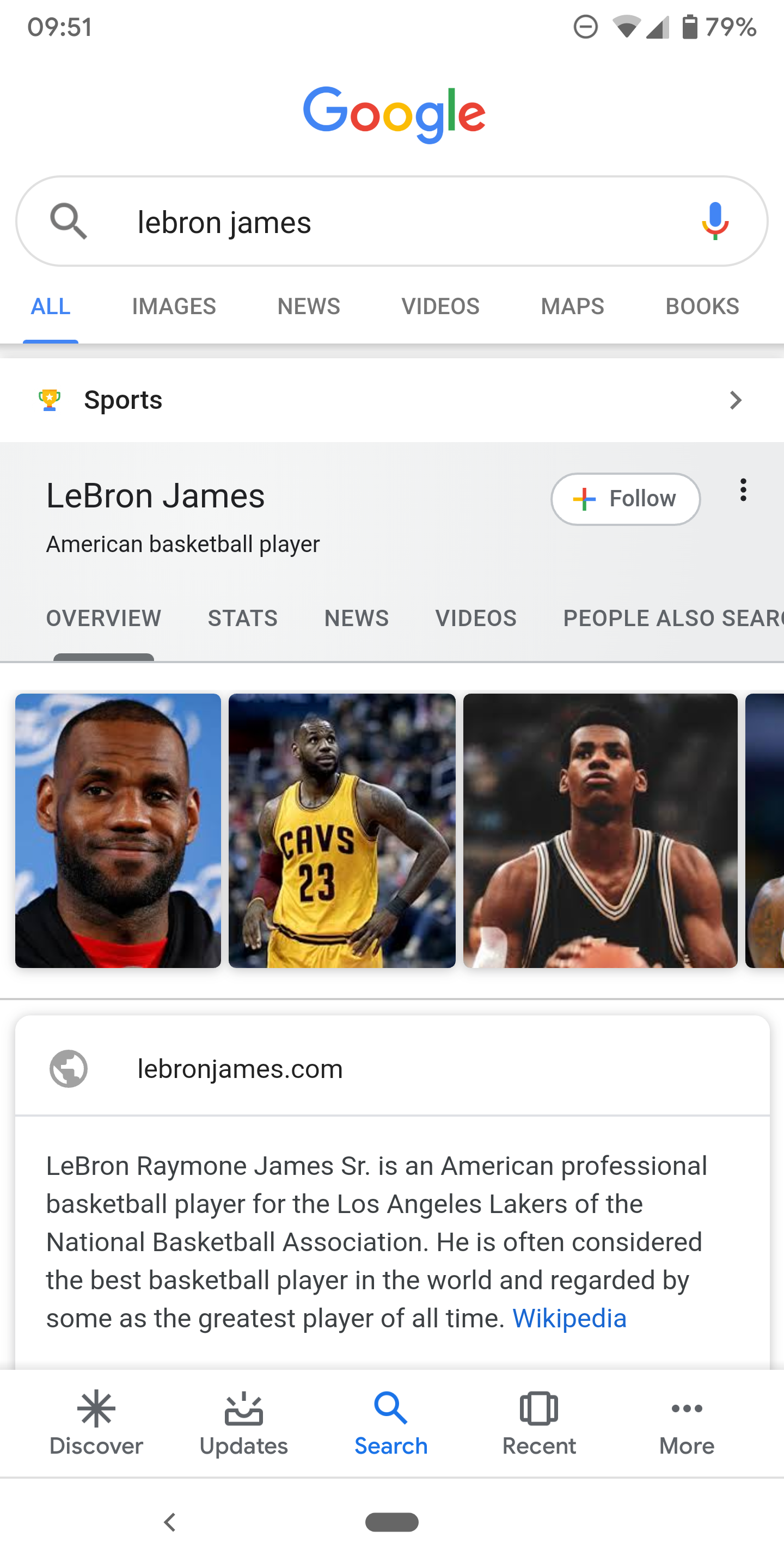Select the NEWS search tab
This screenshot has height=1568, width=784.
tap(308, 306)
